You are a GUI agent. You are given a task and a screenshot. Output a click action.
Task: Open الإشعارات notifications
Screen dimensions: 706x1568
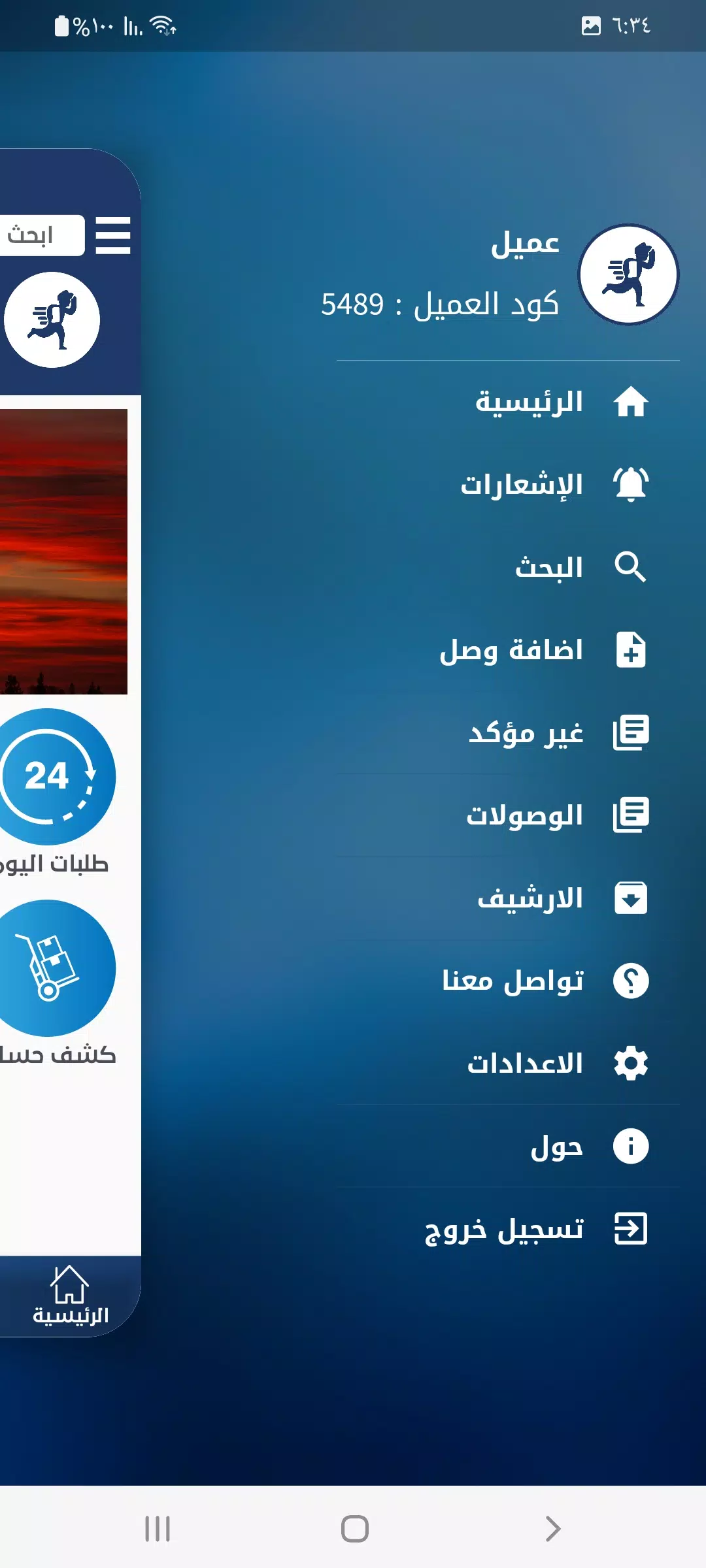tap(522, 484)
